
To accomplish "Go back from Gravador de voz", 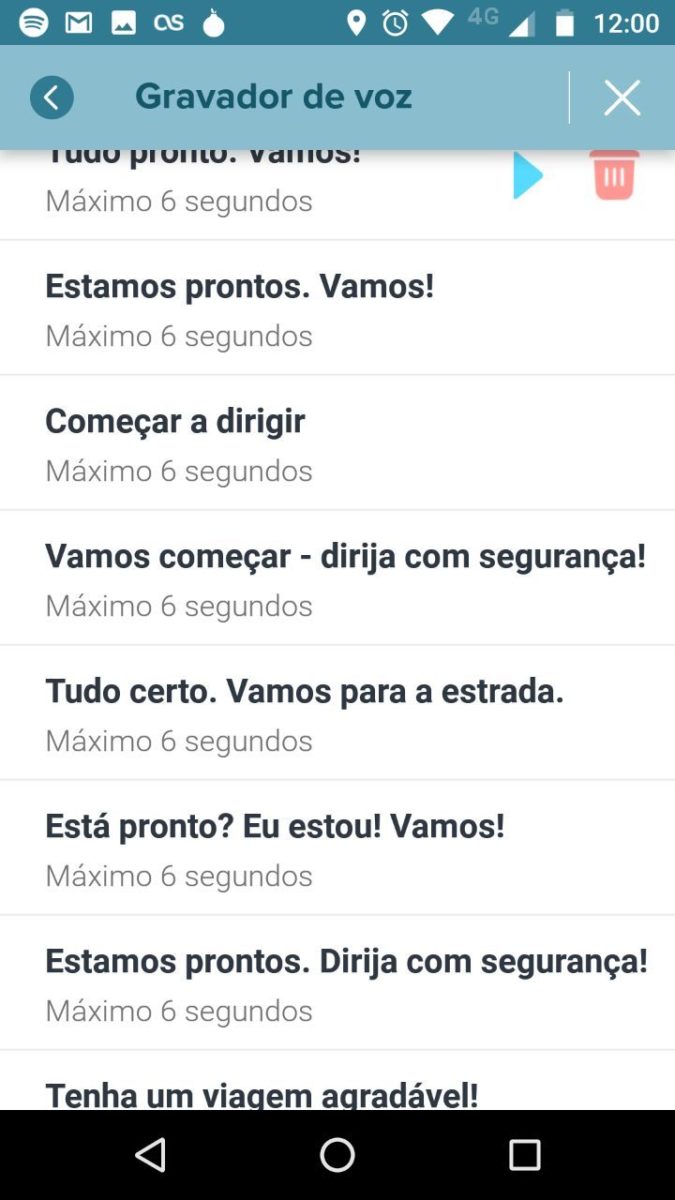I will (x=52, y=98).
